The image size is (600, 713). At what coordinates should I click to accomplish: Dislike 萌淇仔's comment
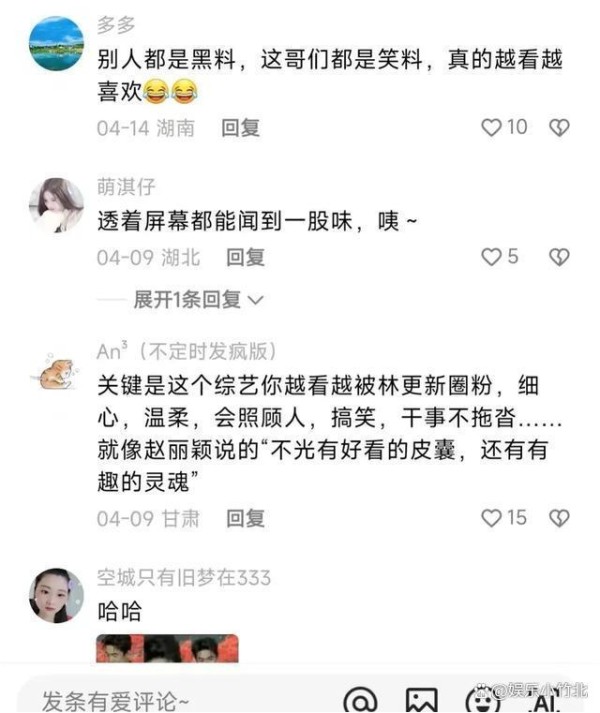click(560, 258)
